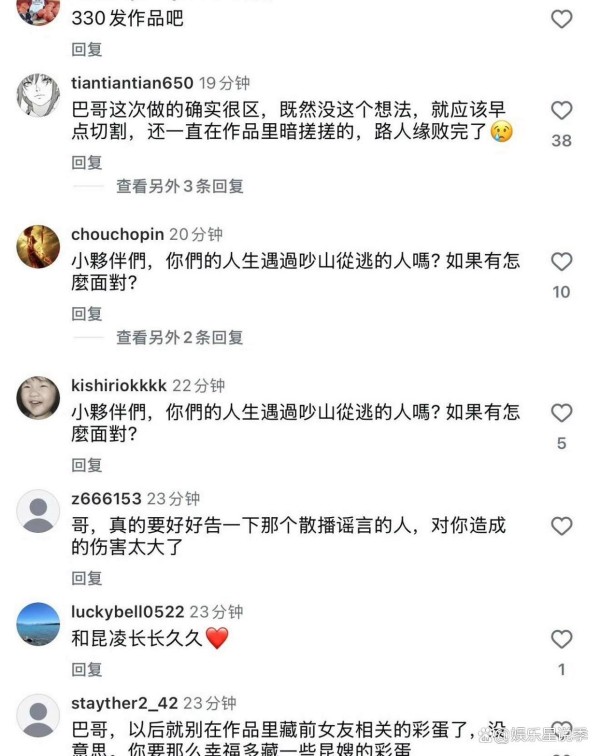600x756 pixels.
Task: Reply to luckybell0522's comment
Action: (x=87, y=669)
